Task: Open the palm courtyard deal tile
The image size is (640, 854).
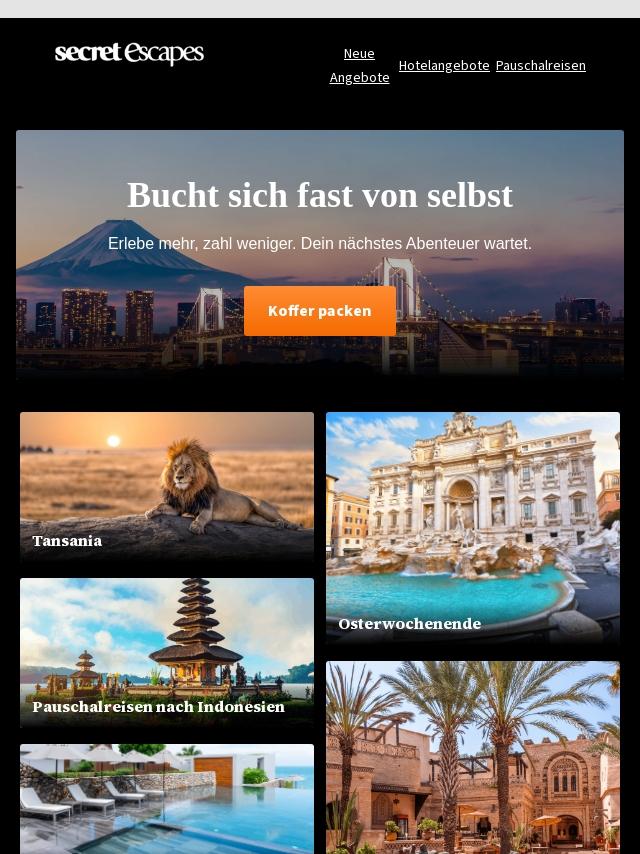Action: pyautogui.click(x=472, y=758)
